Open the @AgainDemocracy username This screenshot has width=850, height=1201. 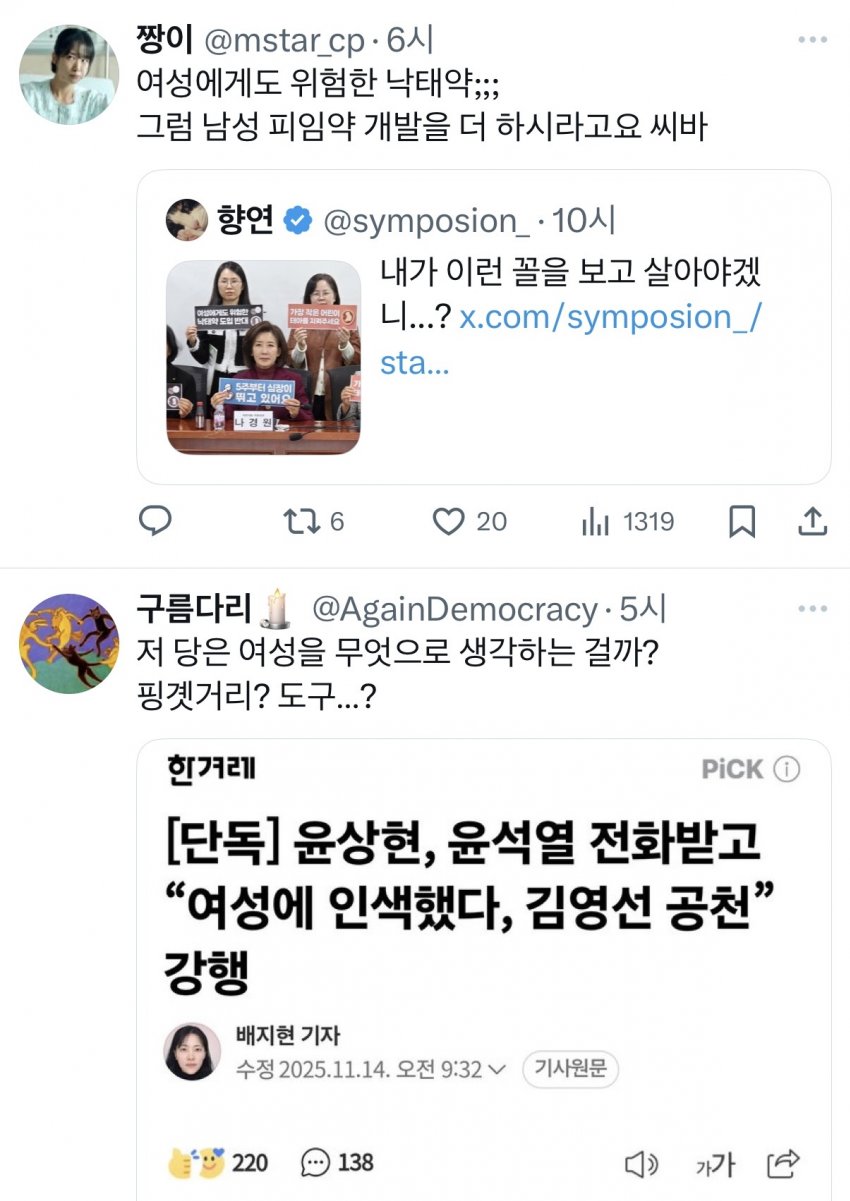[x=455, y=609]
